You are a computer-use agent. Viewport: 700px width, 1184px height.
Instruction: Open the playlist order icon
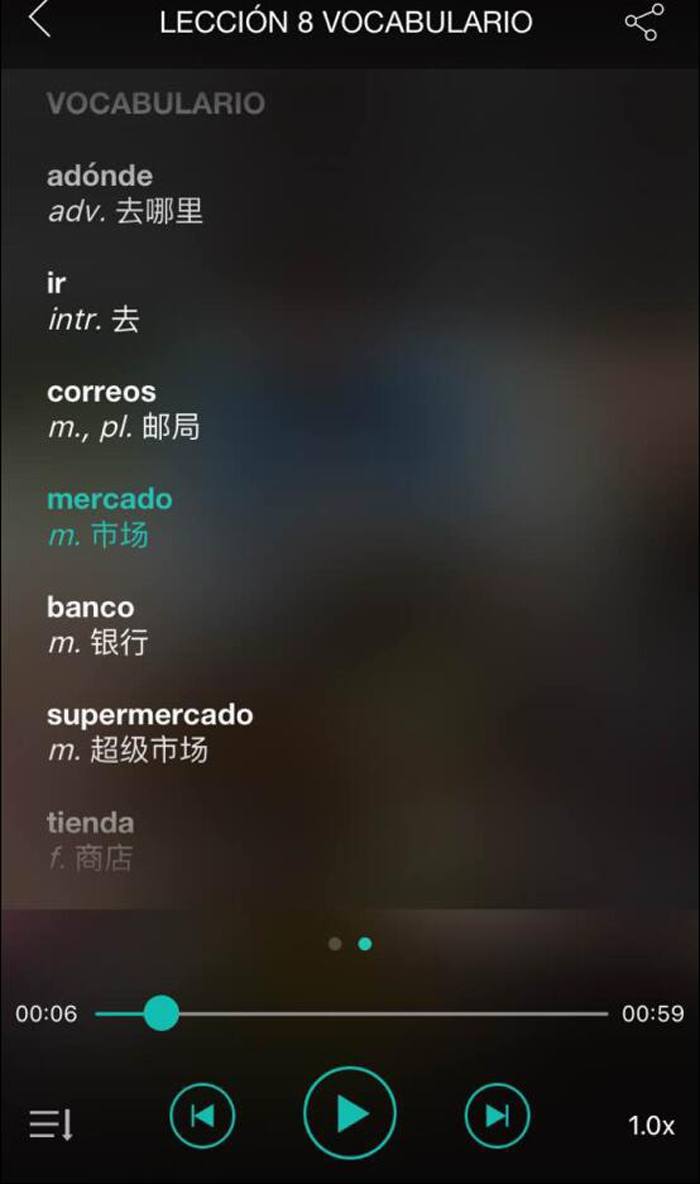click(x=50, y=1125)
